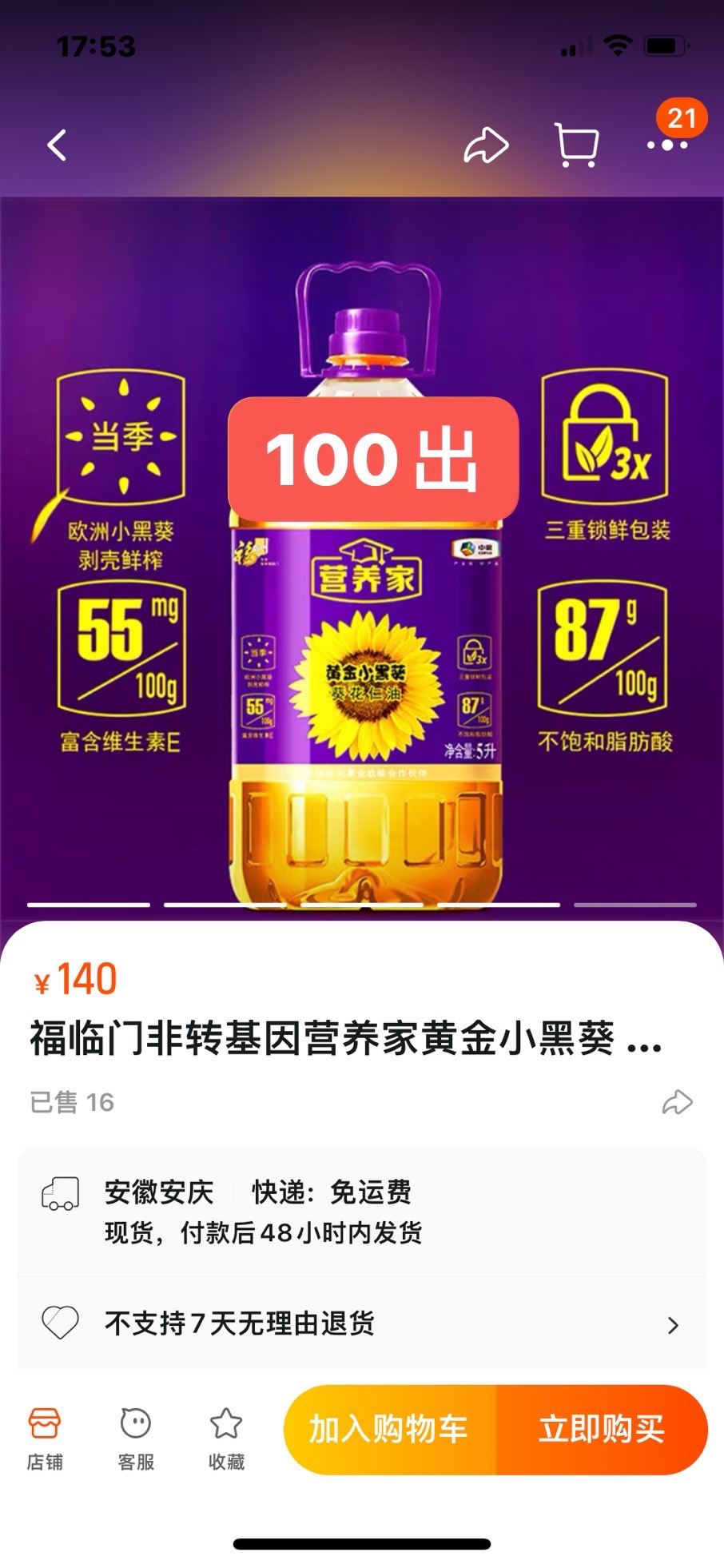Tap the share arrow beside 已售 16
This screenshot has height=1568, width=724.
pyautogui.click(x=677, y=1102)
